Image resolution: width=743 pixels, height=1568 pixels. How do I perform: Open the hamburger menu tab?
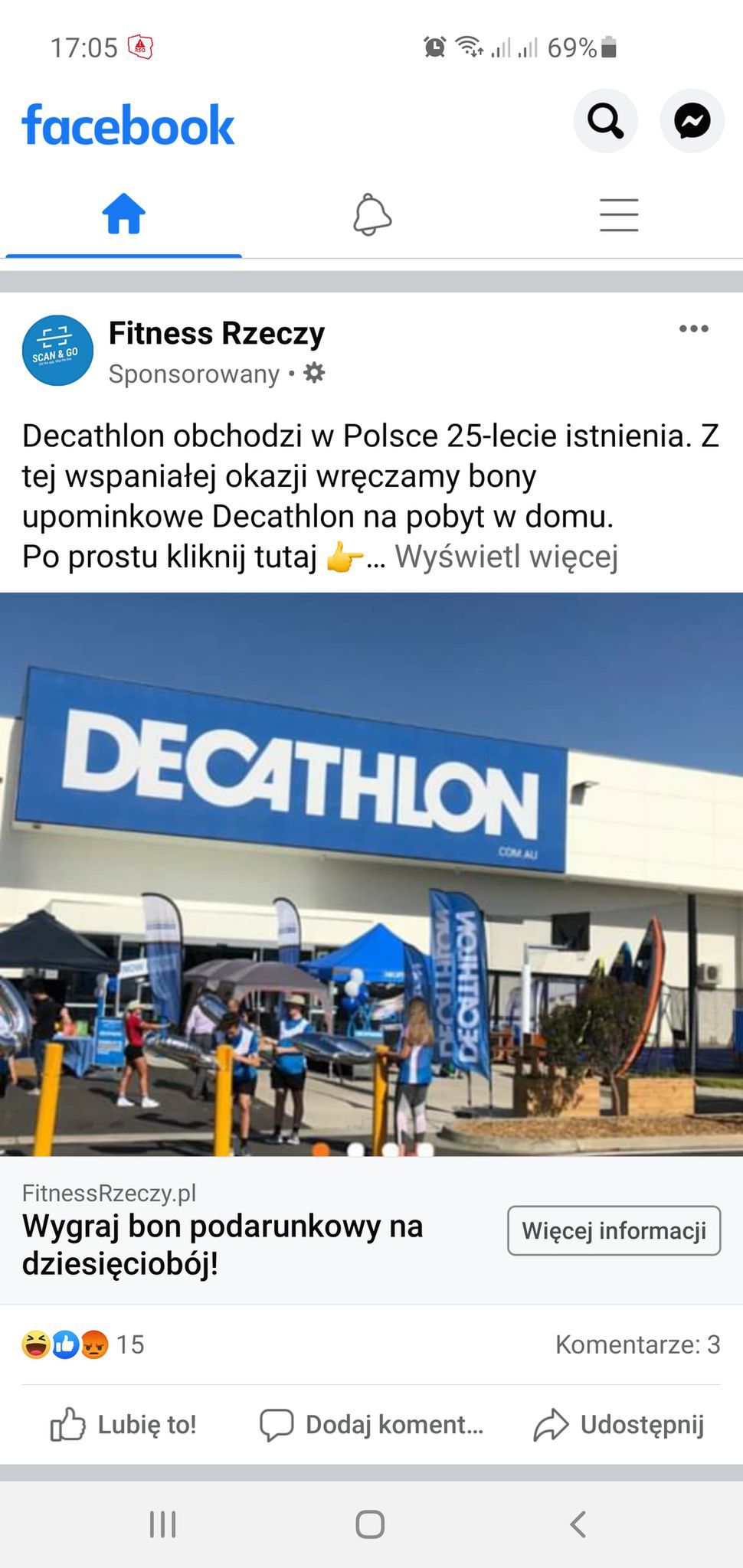619,214
